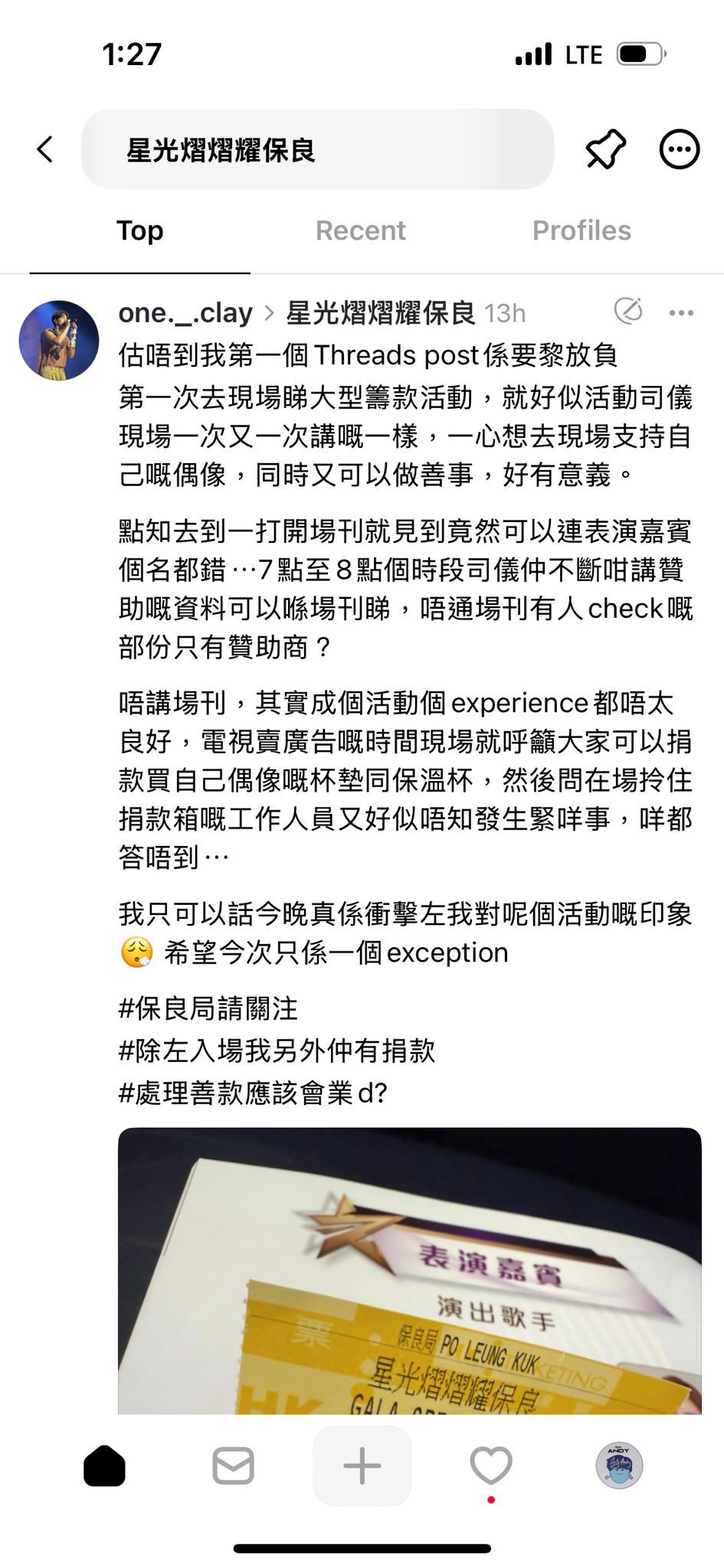This screenshot has height=1568, width=724.
Task: Open the activity heart tab
Action: point(490,1466)
